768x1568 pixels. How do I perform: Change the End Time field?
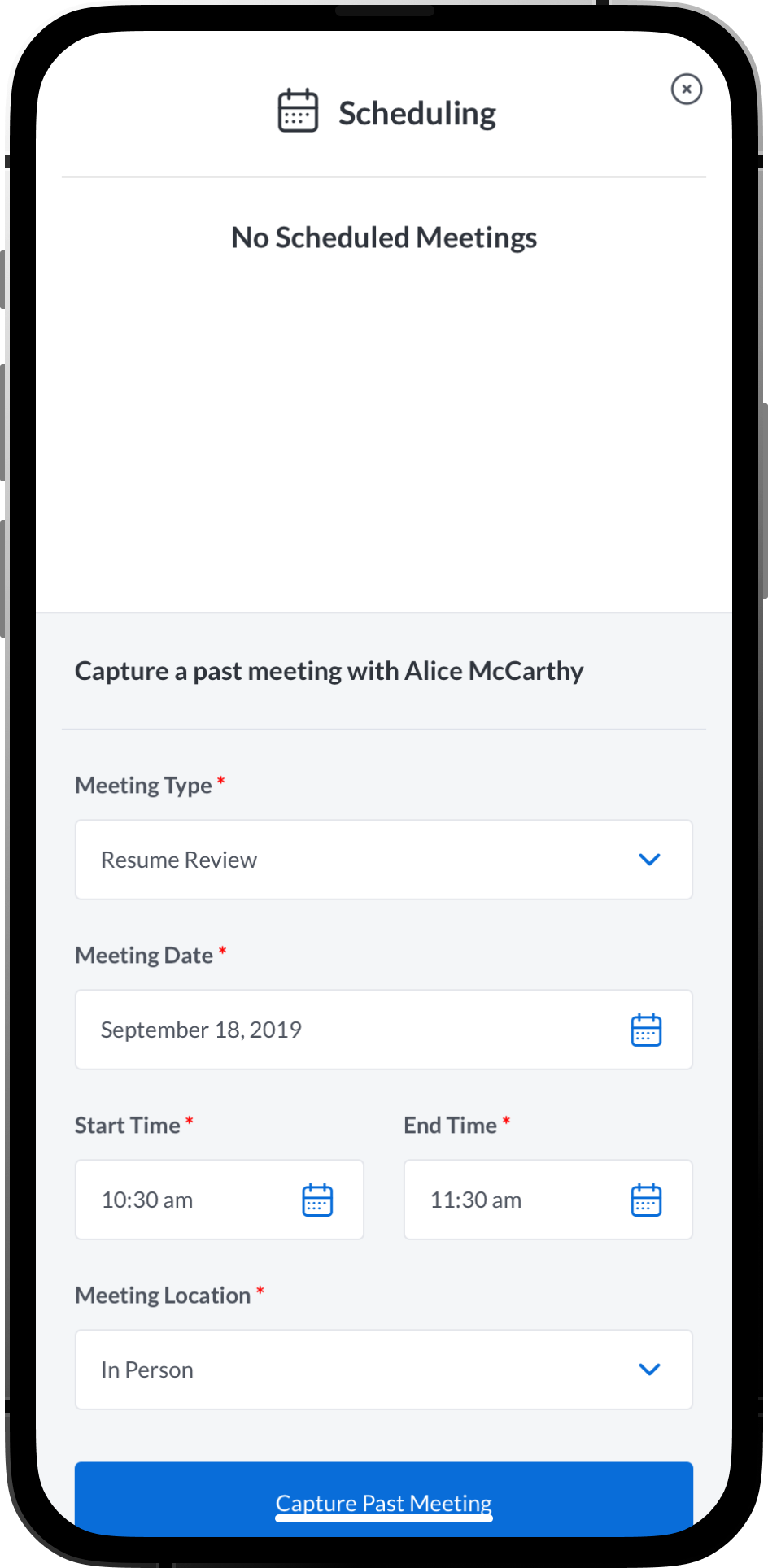(x=548, y=1200)
